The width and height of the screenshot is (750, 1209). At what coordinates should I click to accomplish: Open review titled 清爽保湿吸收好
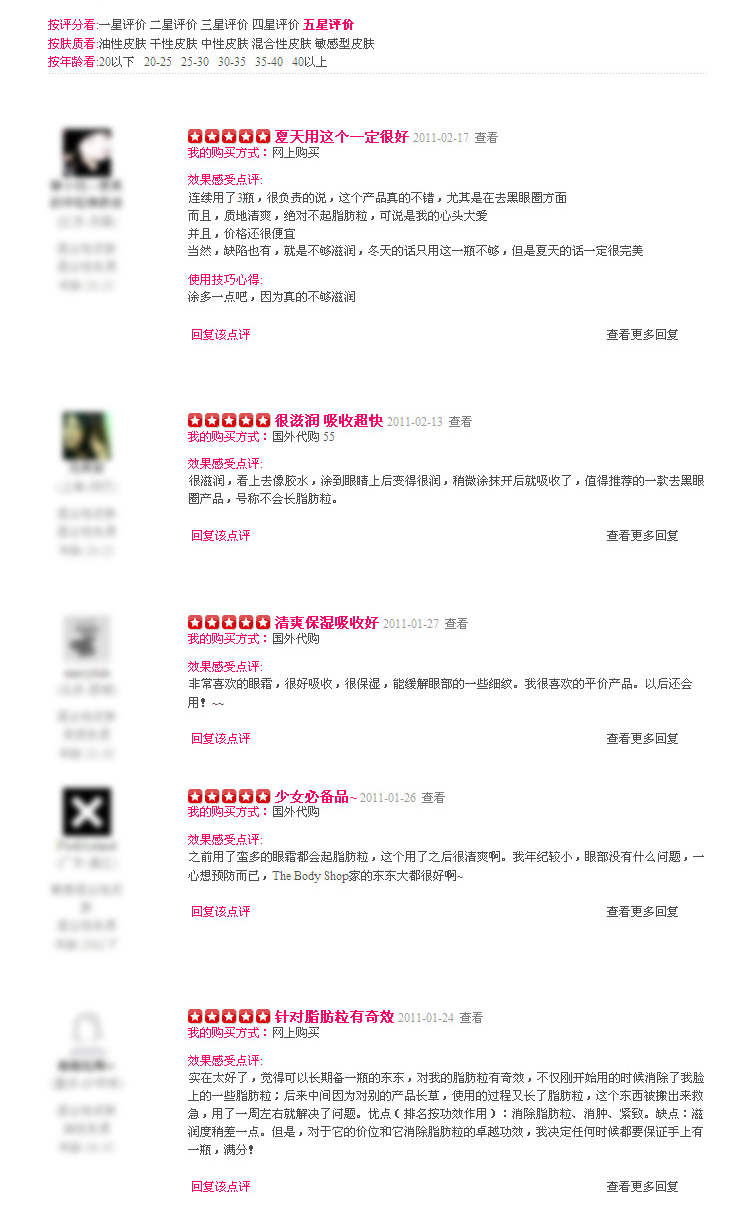coord(327,623)
